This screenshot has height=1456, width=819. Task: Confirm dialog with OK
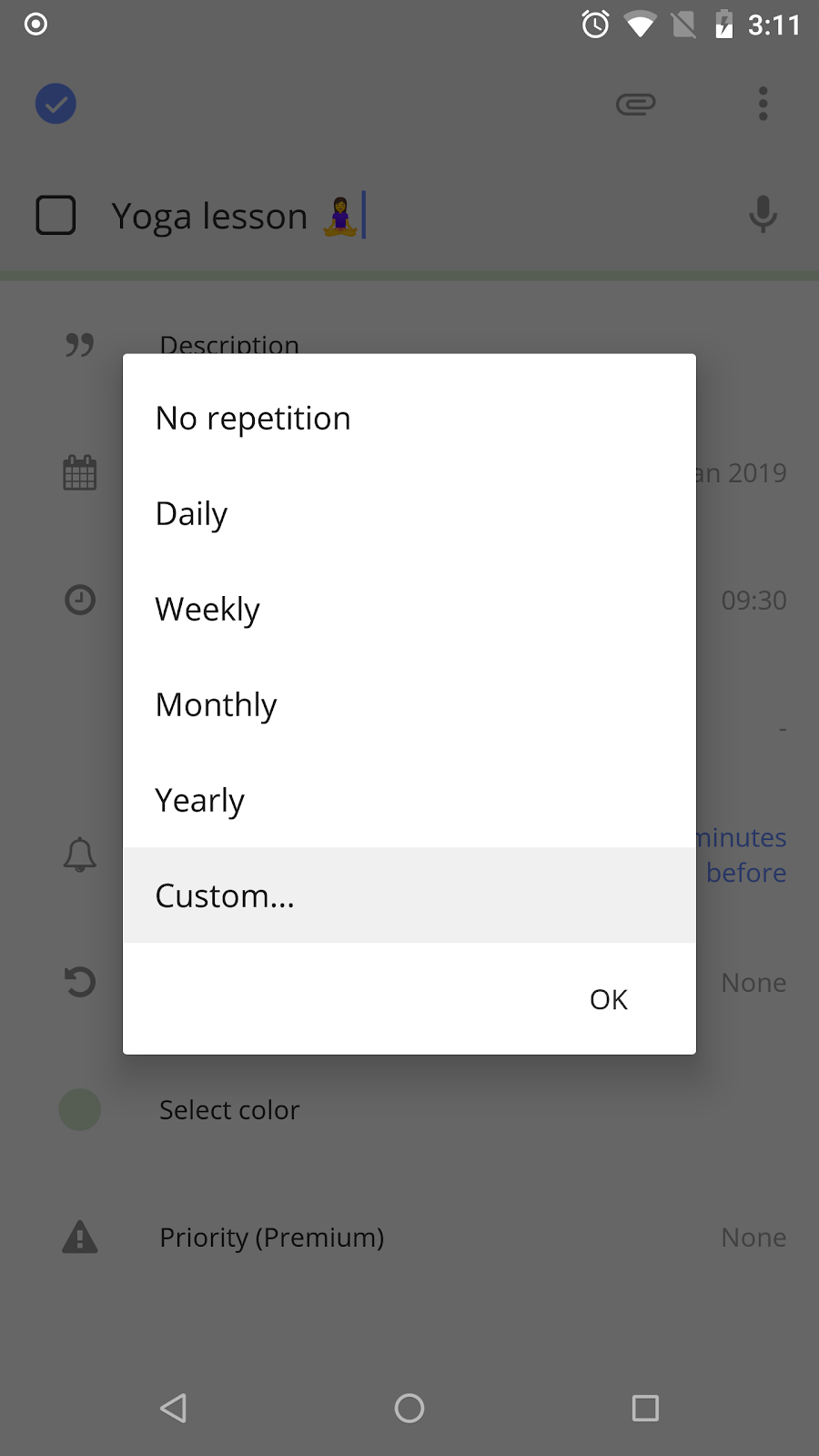[609, 999]
